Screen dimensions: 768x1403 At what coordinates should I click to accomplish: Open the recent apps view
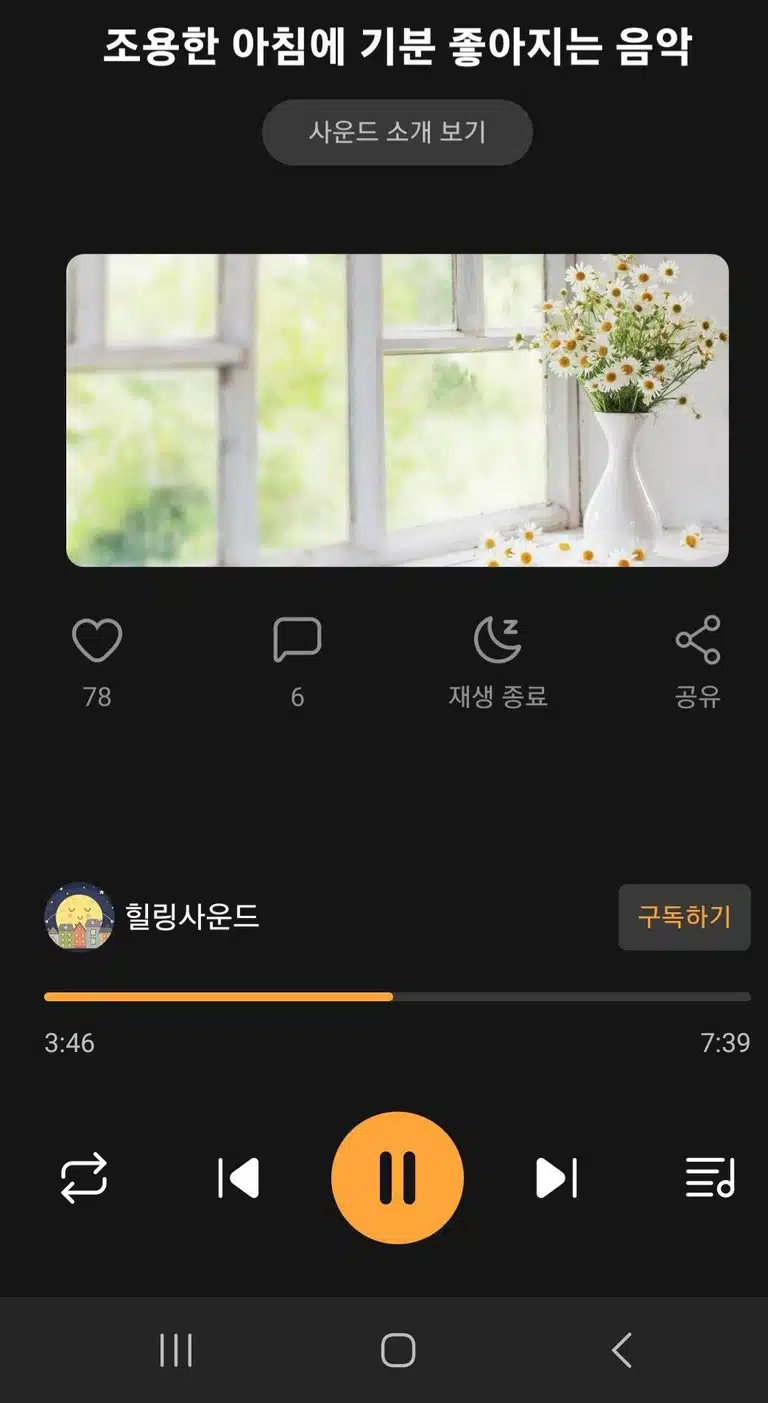tap(176, 1350)
